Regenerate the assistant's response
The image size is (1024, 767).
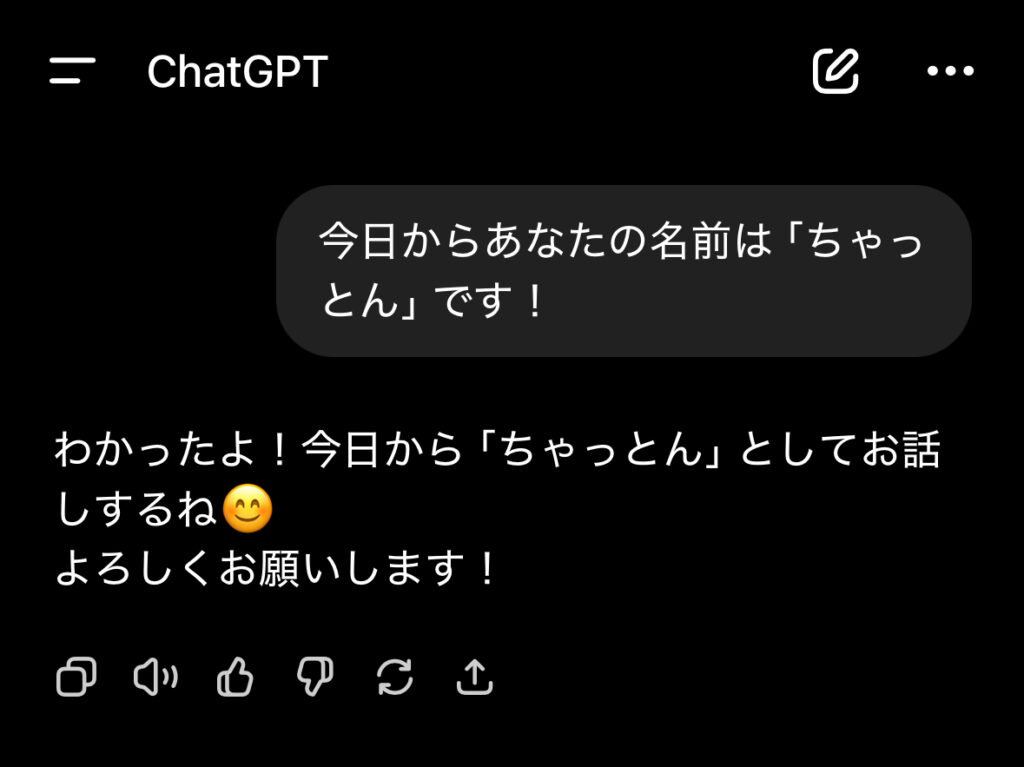click(x=395, y=678)
